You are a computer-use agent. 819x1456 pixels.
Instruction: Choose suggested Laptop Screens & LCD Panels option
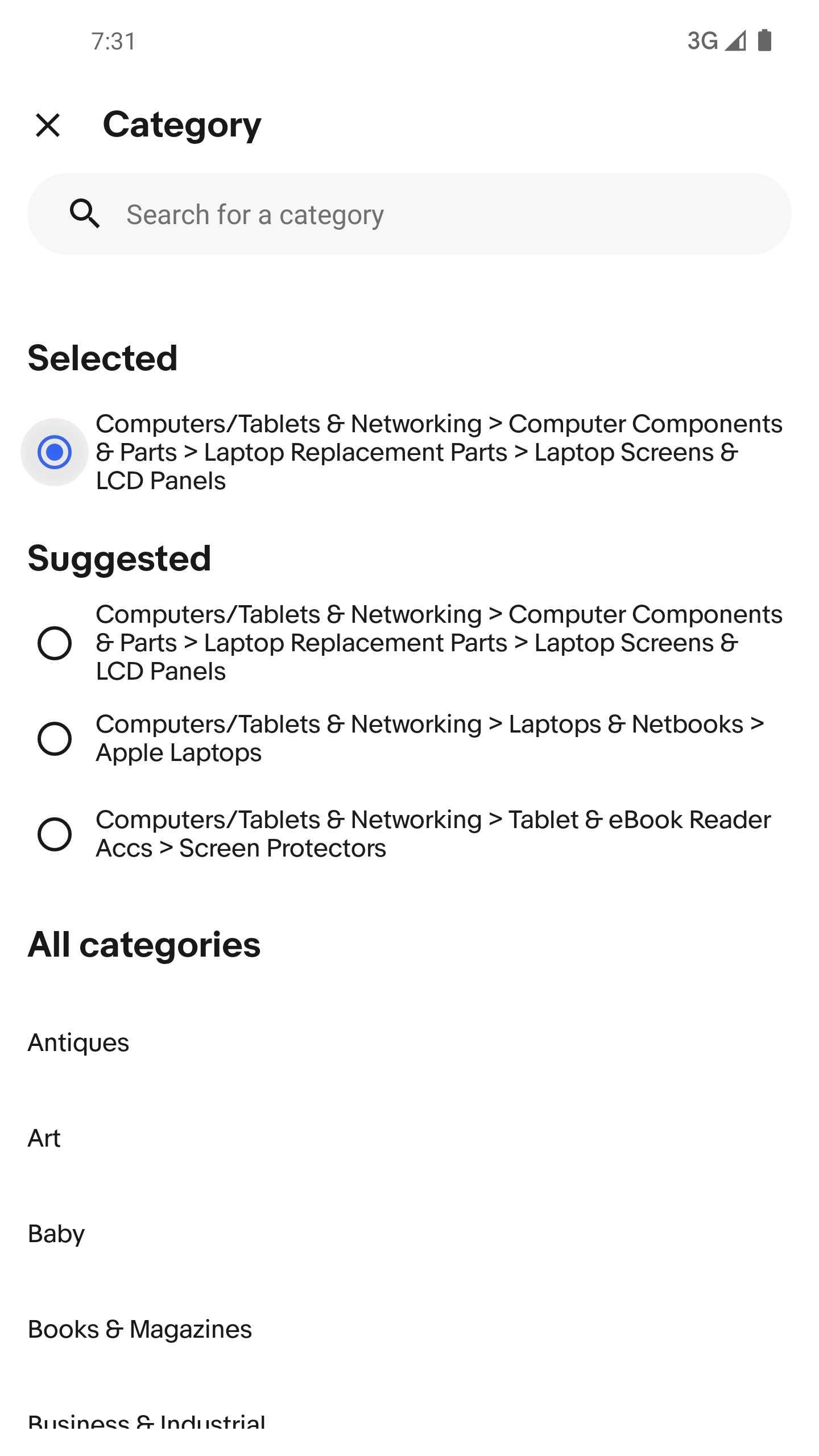pyautogui.click(x=55, y=643)
